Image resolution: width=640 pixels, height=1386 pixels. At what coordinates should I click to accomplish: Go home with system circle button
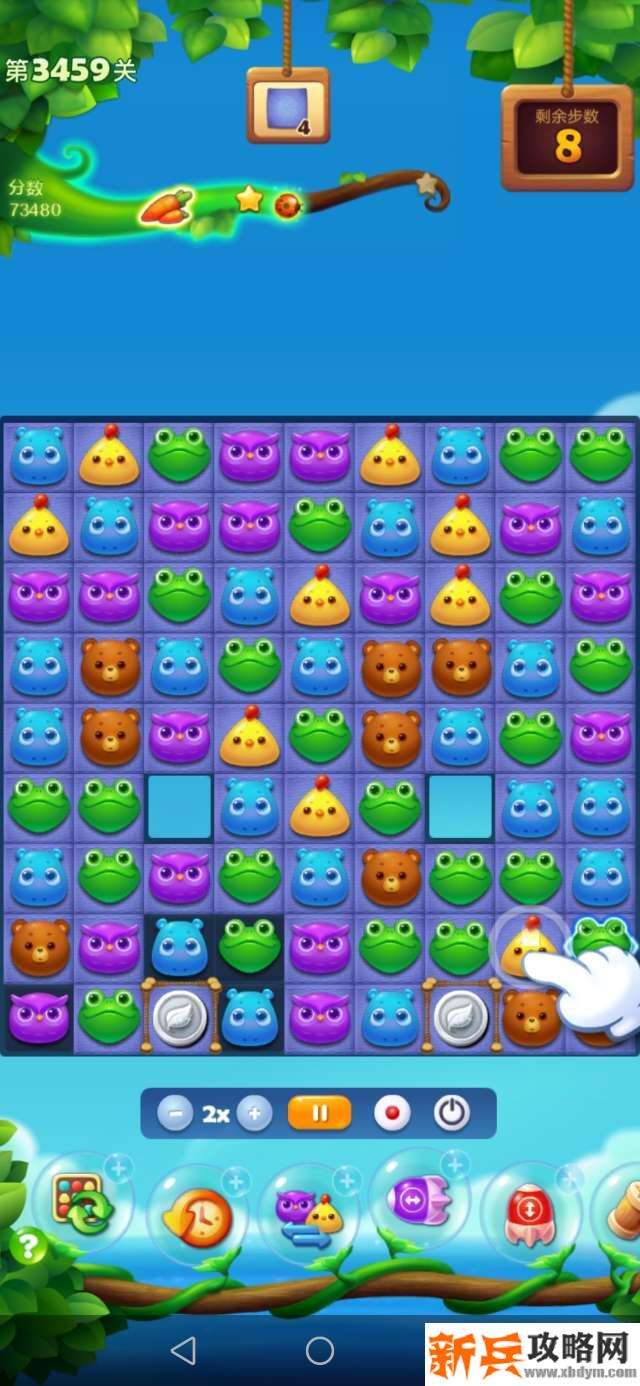(x=320, y=1351)
